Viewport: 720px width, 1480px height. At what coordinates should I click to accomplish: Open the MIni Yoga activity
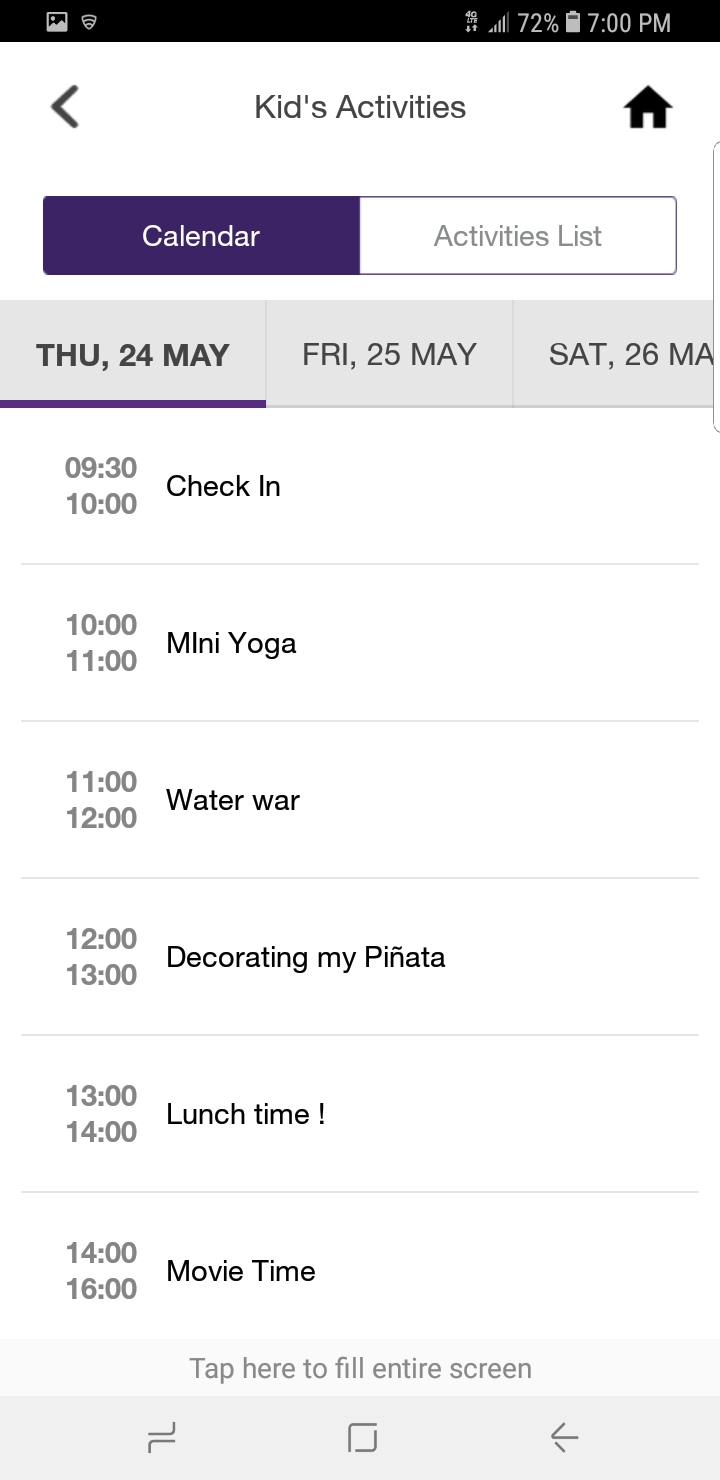point(360,643)
